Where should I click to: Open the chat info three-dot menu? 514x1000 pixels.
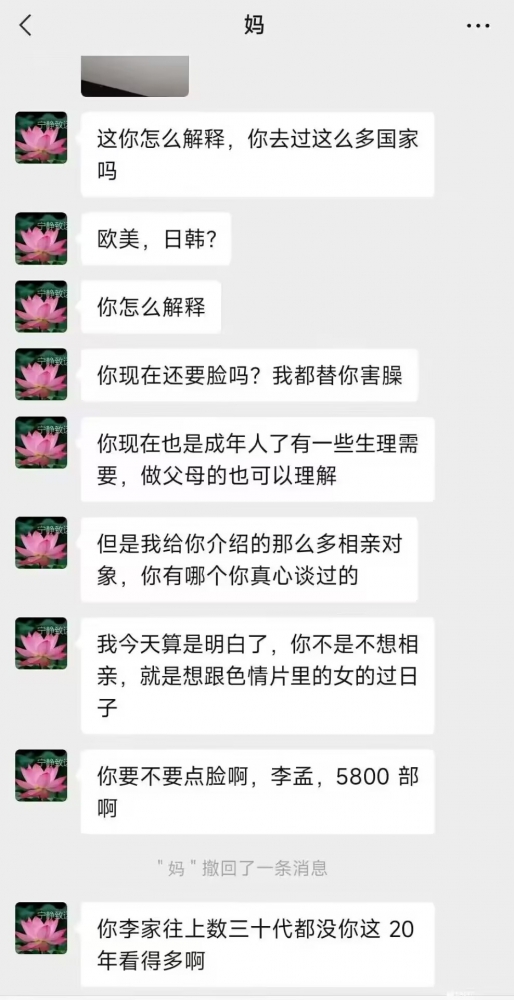(x=478, y=26)
